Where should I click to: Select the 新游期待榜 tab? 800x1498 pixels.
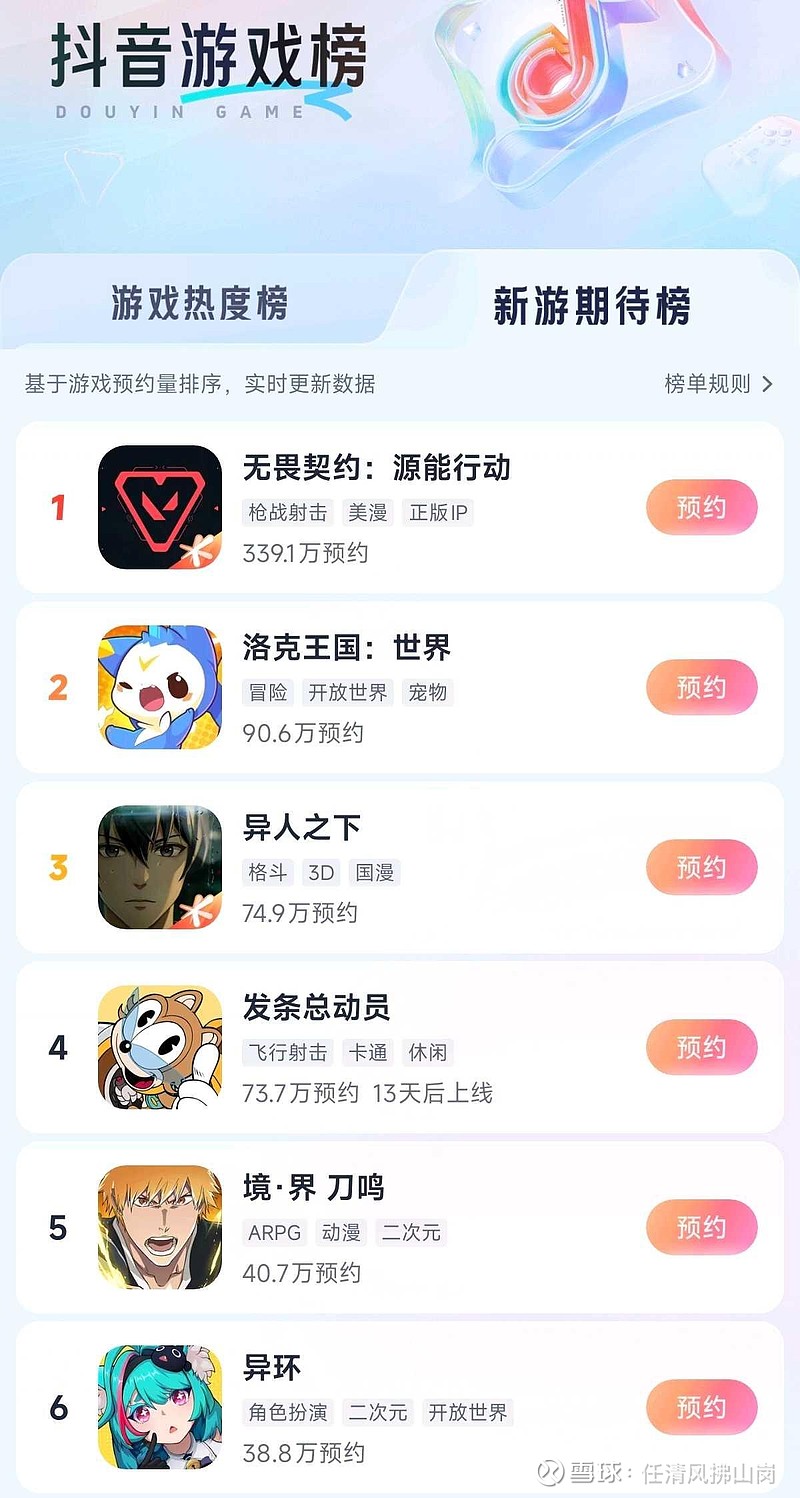point(592,305)
